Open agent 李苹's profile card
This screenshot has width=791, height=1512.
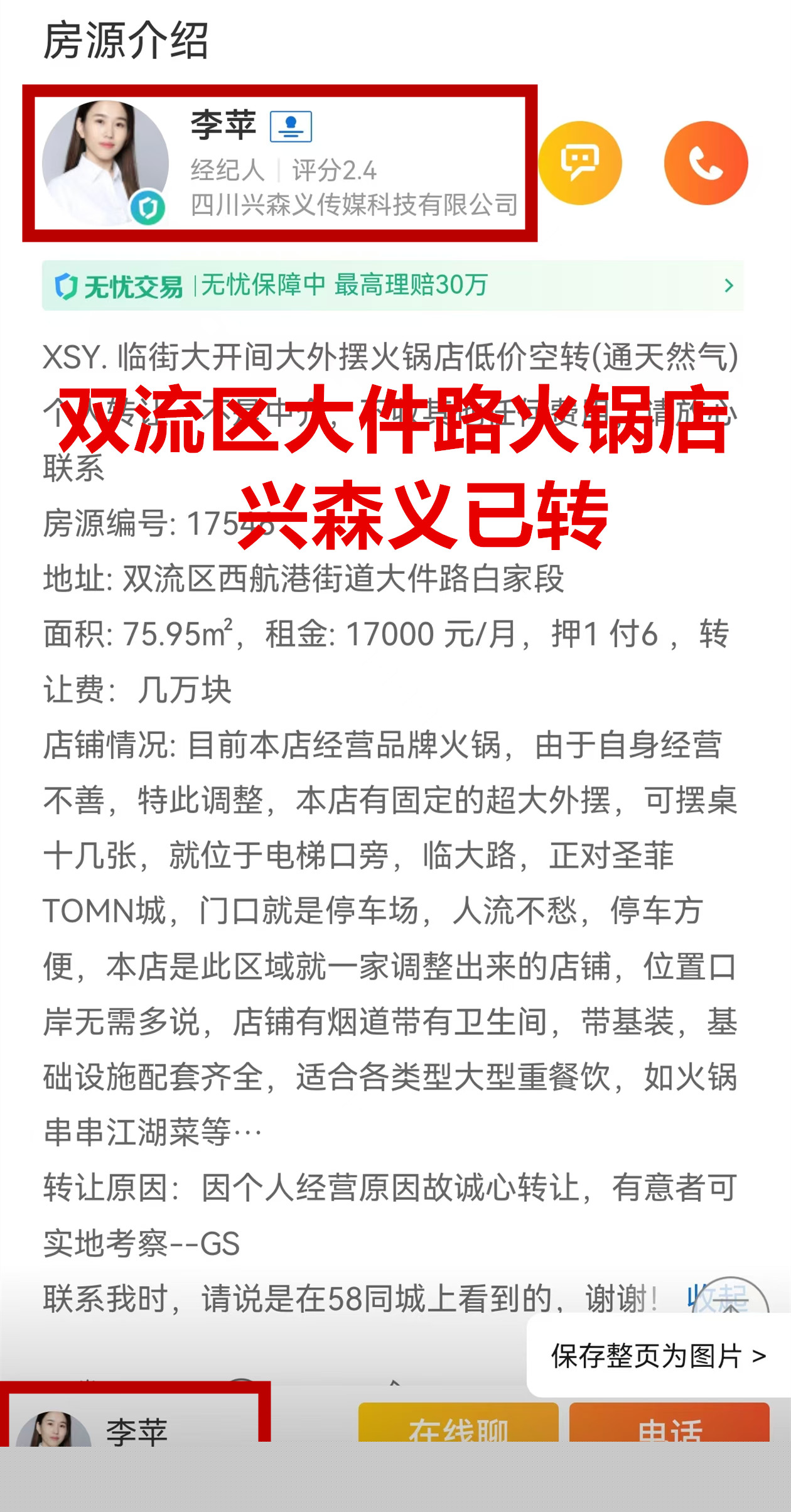point(279,163)
